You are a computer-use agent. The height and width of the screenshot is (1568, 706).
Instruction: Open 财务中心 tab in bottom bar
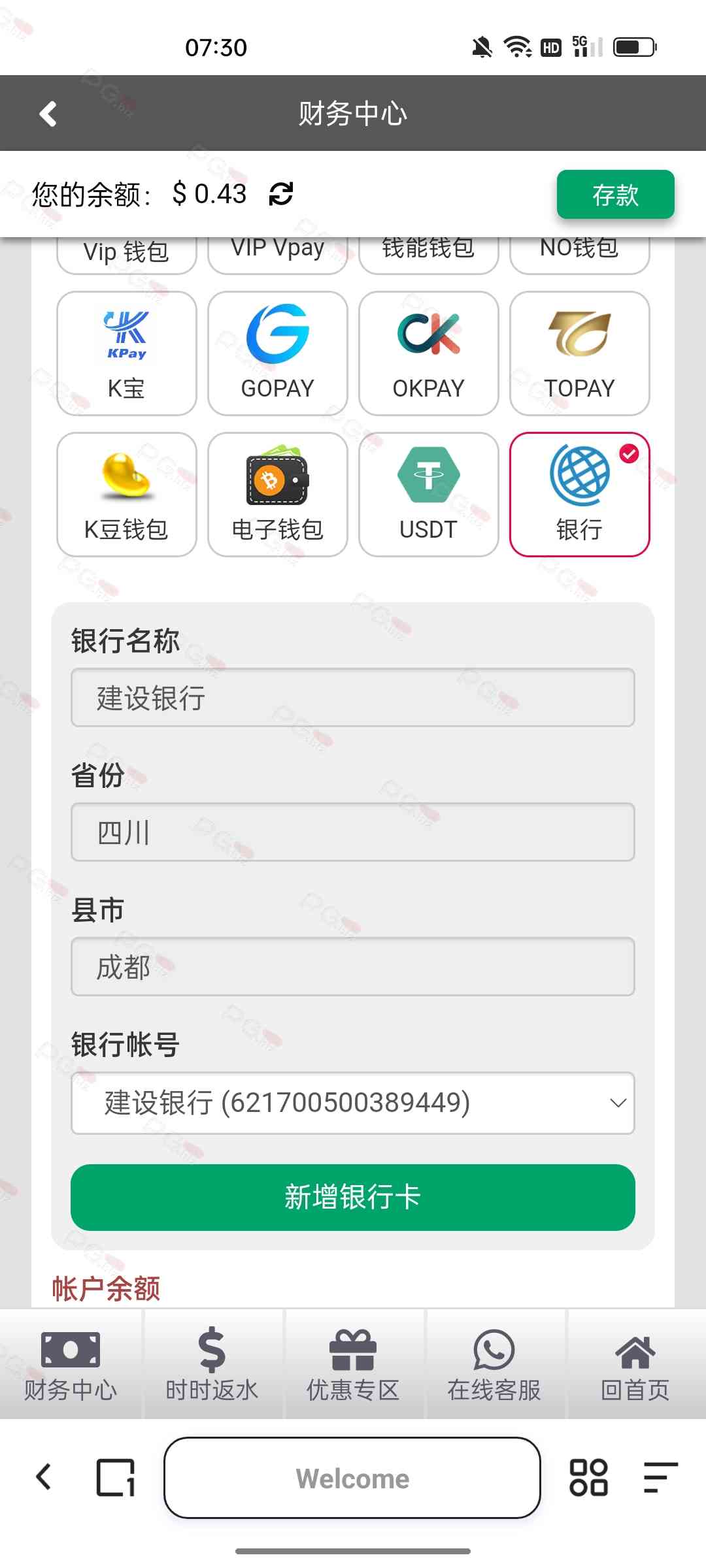71,1364
